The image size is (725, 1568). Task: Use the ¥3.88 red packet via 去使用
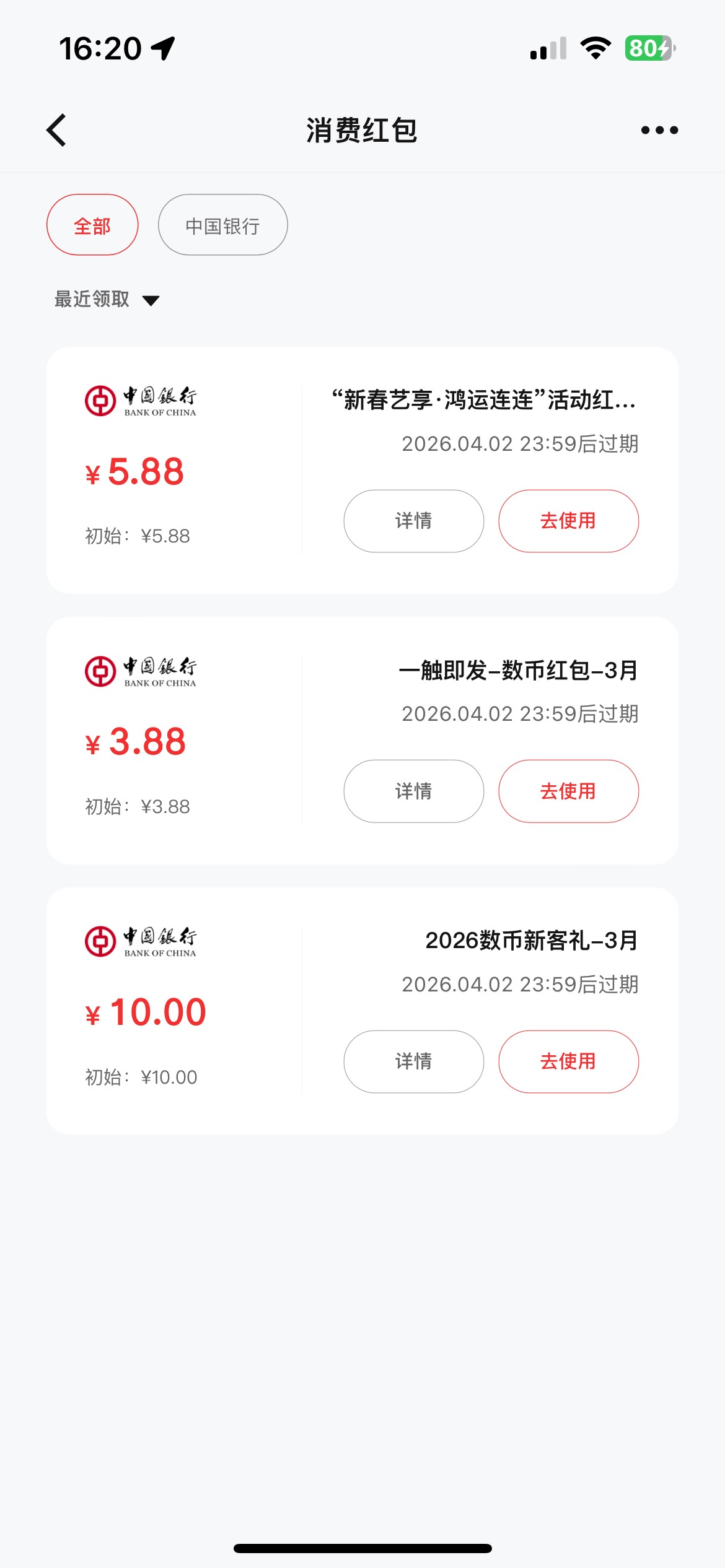(569, 791)
